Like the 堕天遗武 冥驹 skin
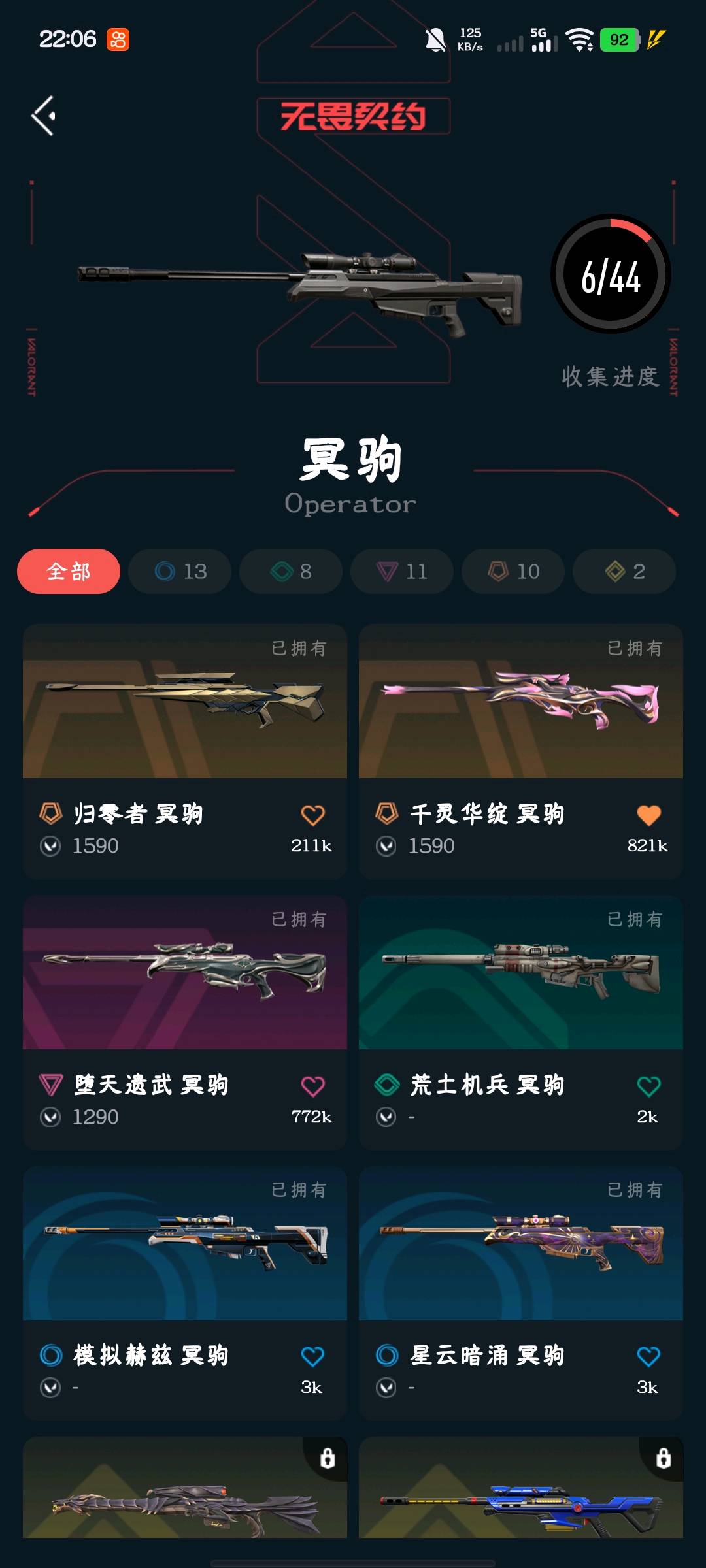 pyautogui.click(x=312, y=1086)
